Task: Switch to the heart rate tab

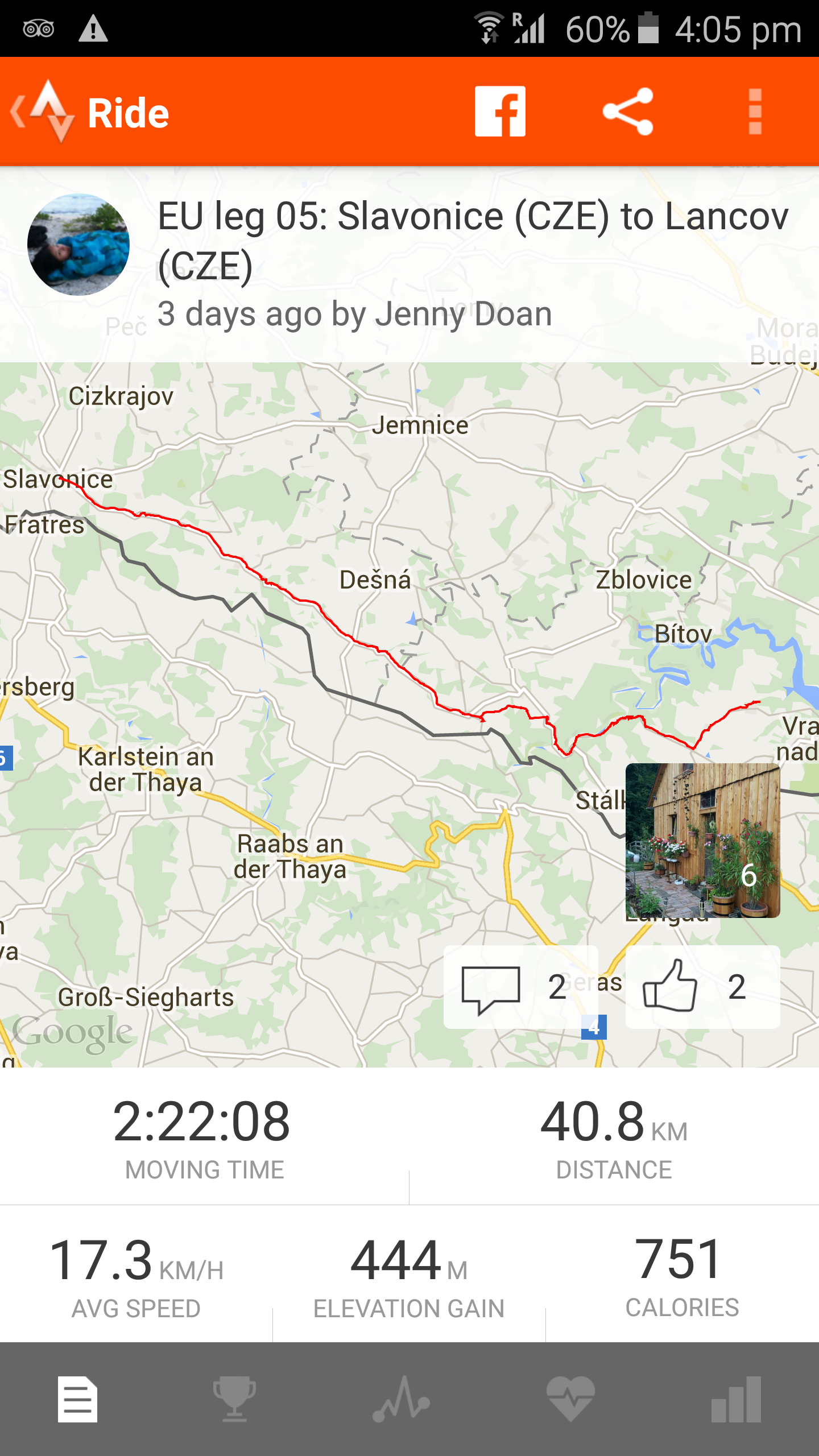Action: tap(570, 1399)
